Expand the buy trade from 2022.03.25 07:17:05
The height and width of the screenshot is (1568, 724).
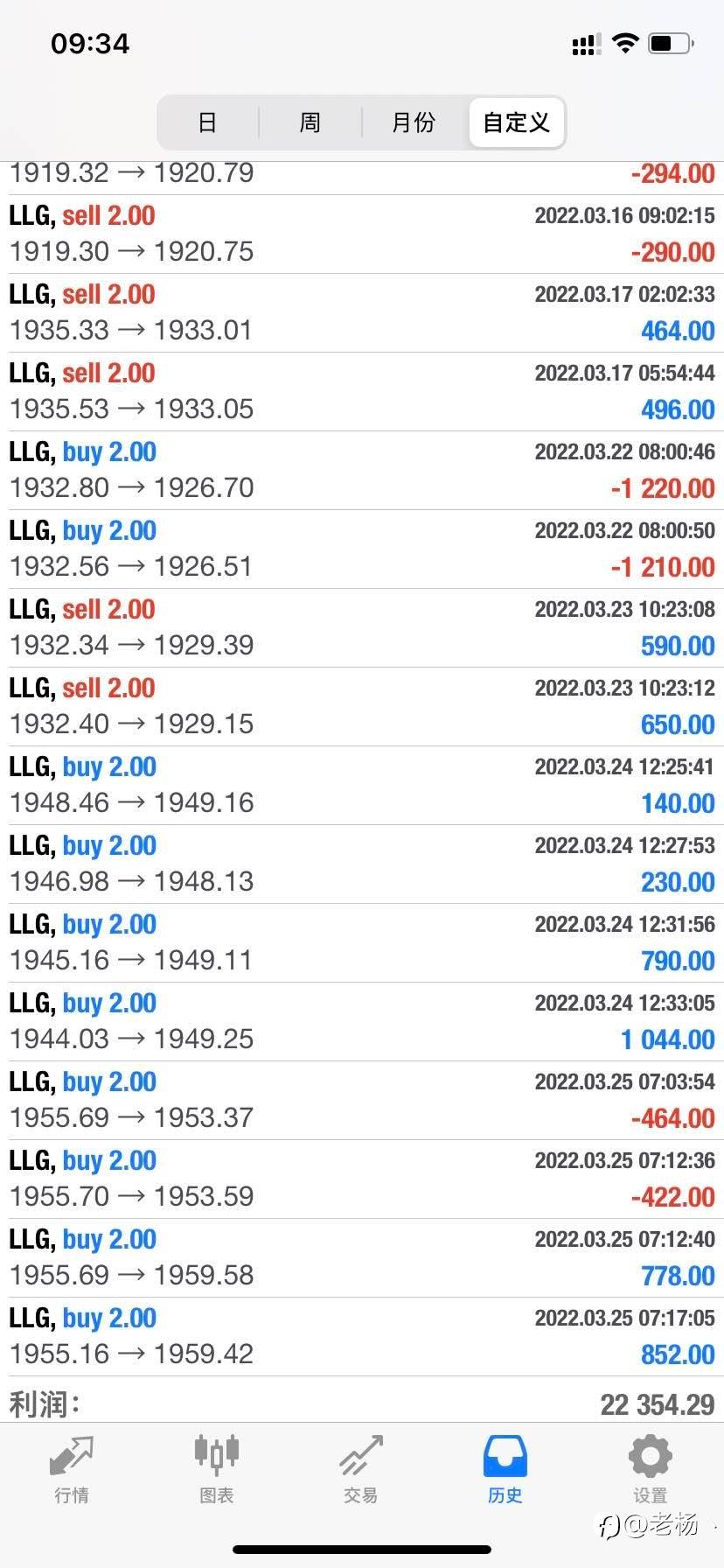coord(362,1337)
